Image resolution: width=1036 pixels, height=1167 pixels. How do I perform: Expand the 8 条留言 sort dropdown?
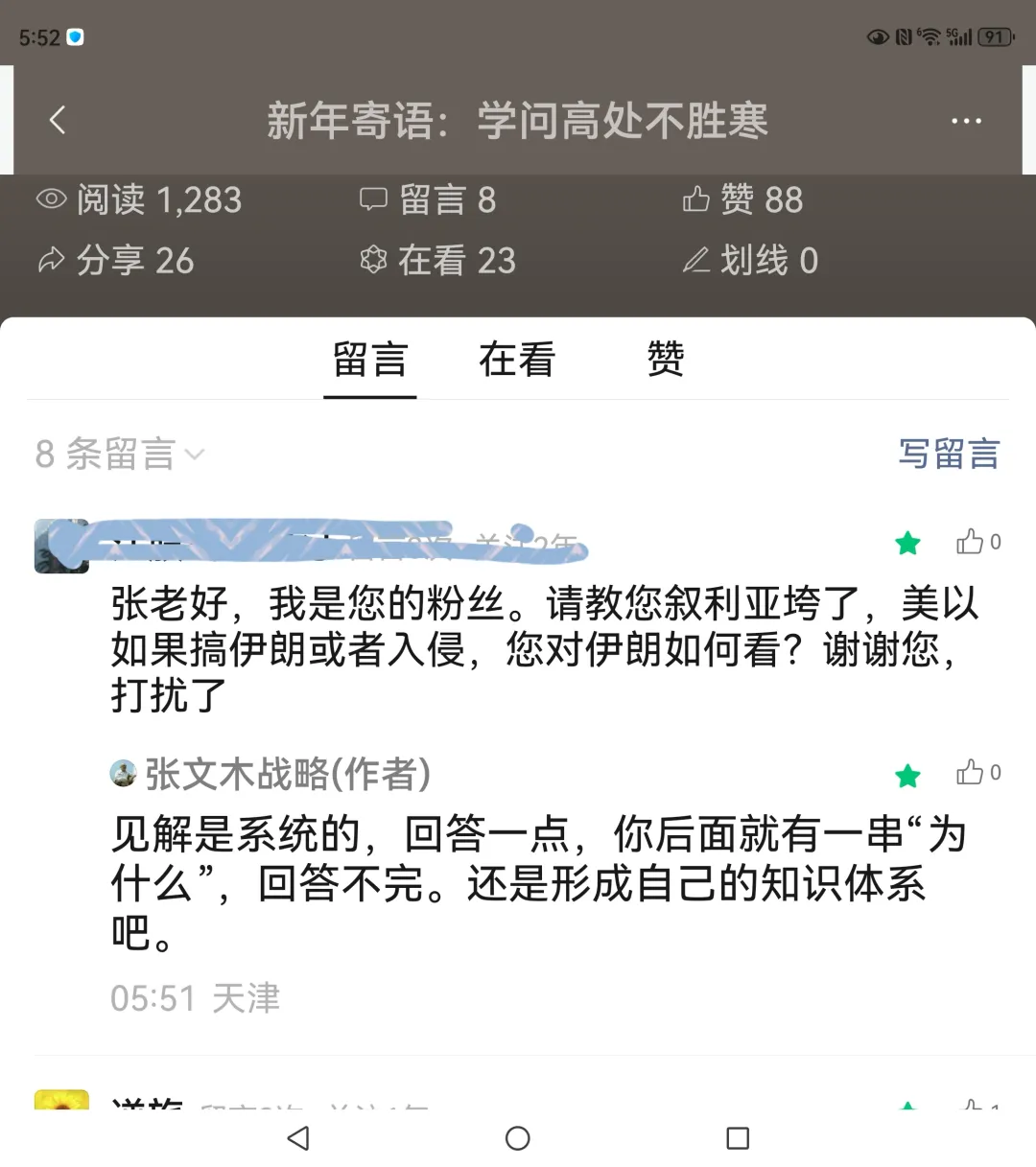pyautogui.click(x=120, y=454)
